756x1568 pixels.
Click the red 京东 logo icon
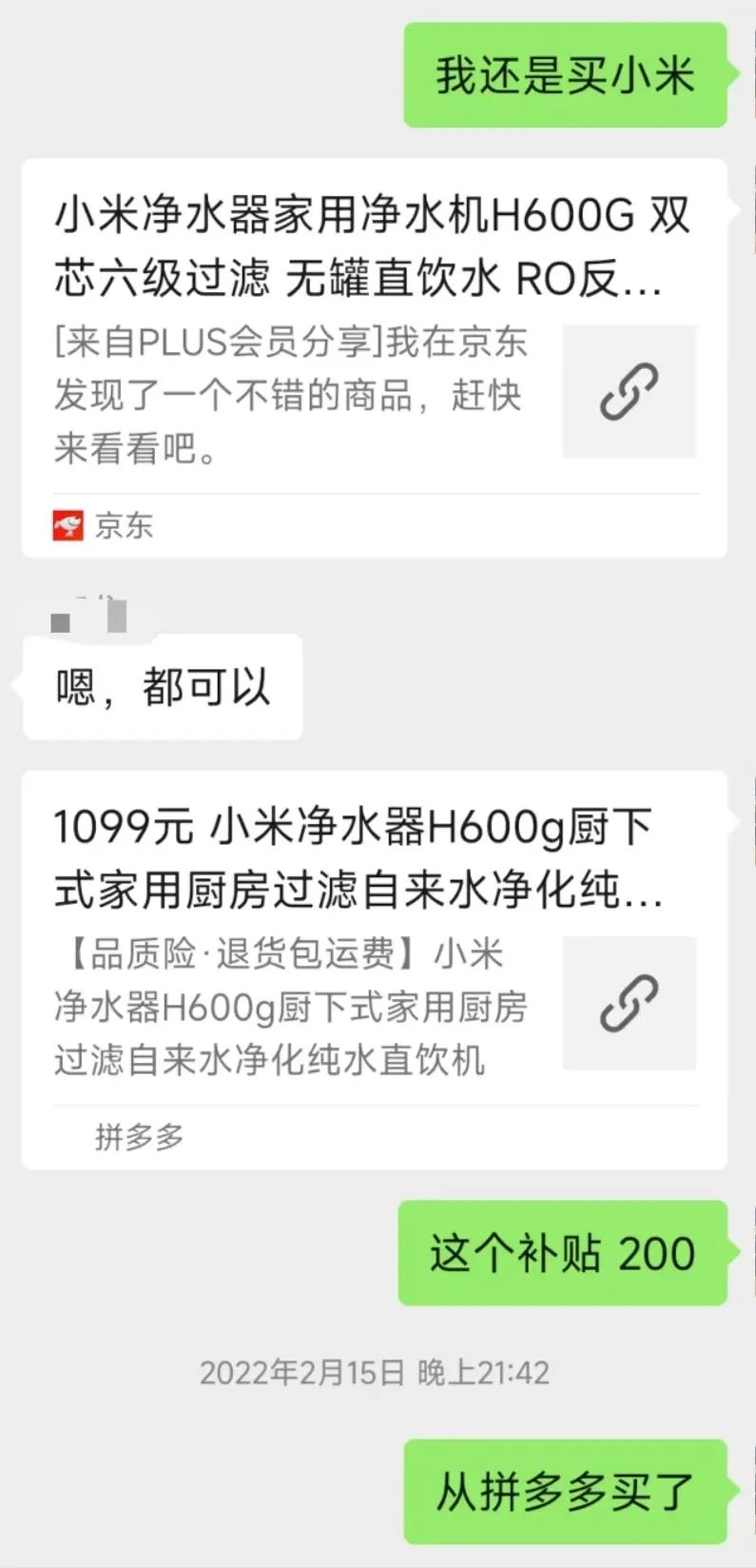(x=66, y=525)
